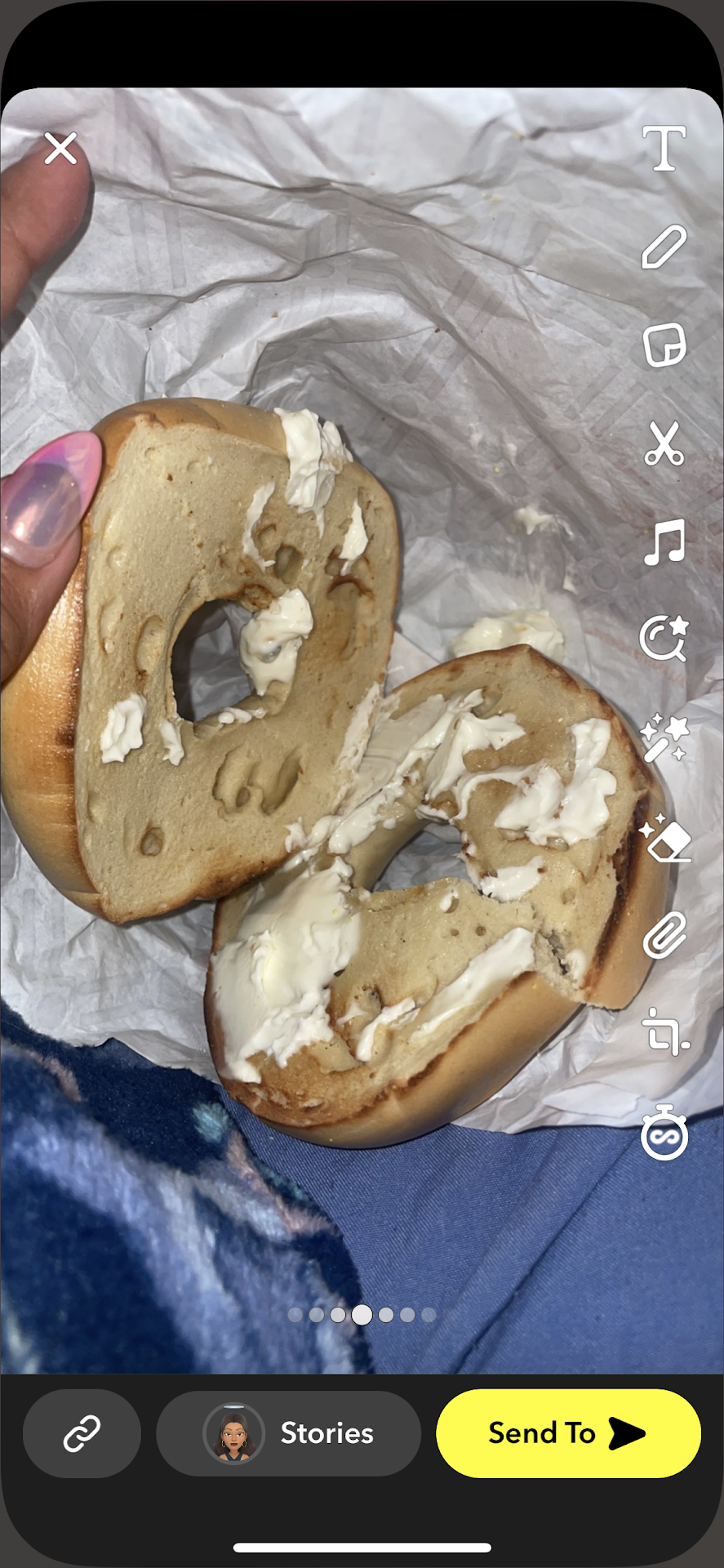Add text caption with the T tool
Viewport: 724px width, 1568px height.
664,149
